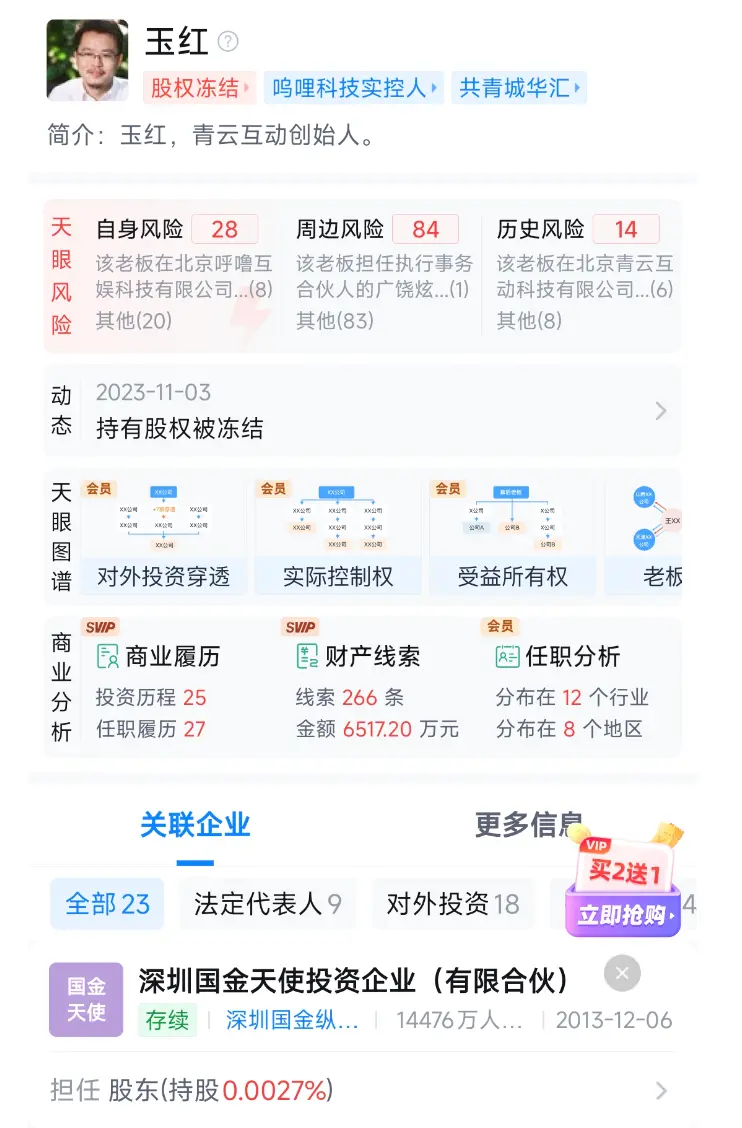
Task: Tap the help icon next to 玉红
Action: tap(229, 42)
